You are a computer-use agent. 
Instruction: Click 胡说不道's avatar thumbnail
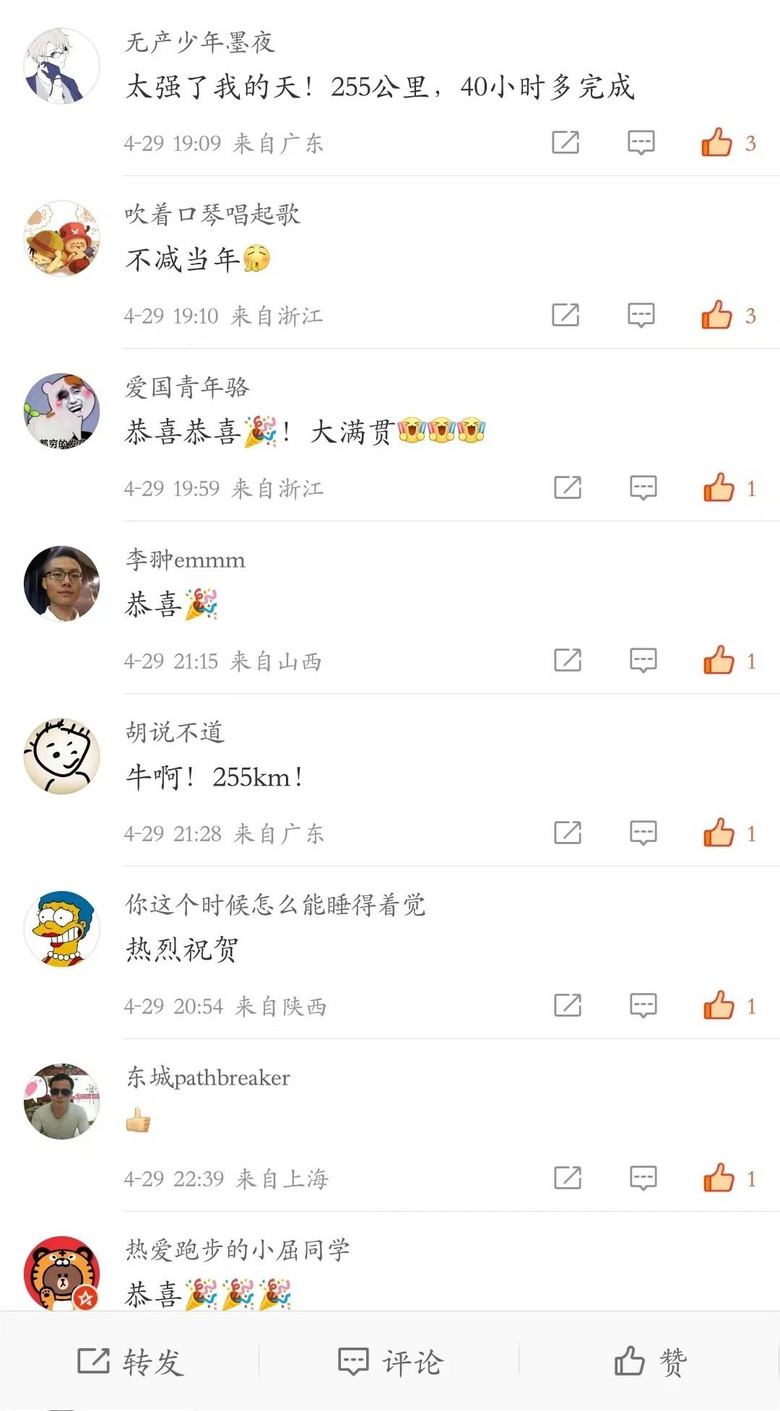click(61, 755)
